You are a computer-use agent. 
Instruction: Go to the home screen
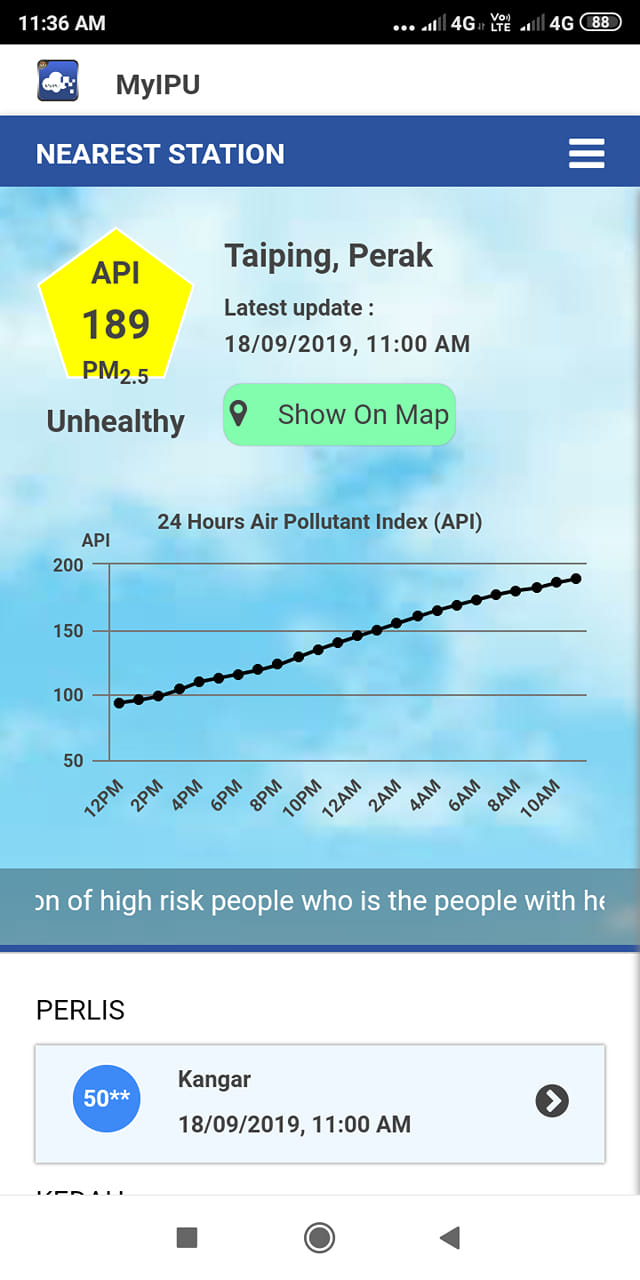(319, 1238)
